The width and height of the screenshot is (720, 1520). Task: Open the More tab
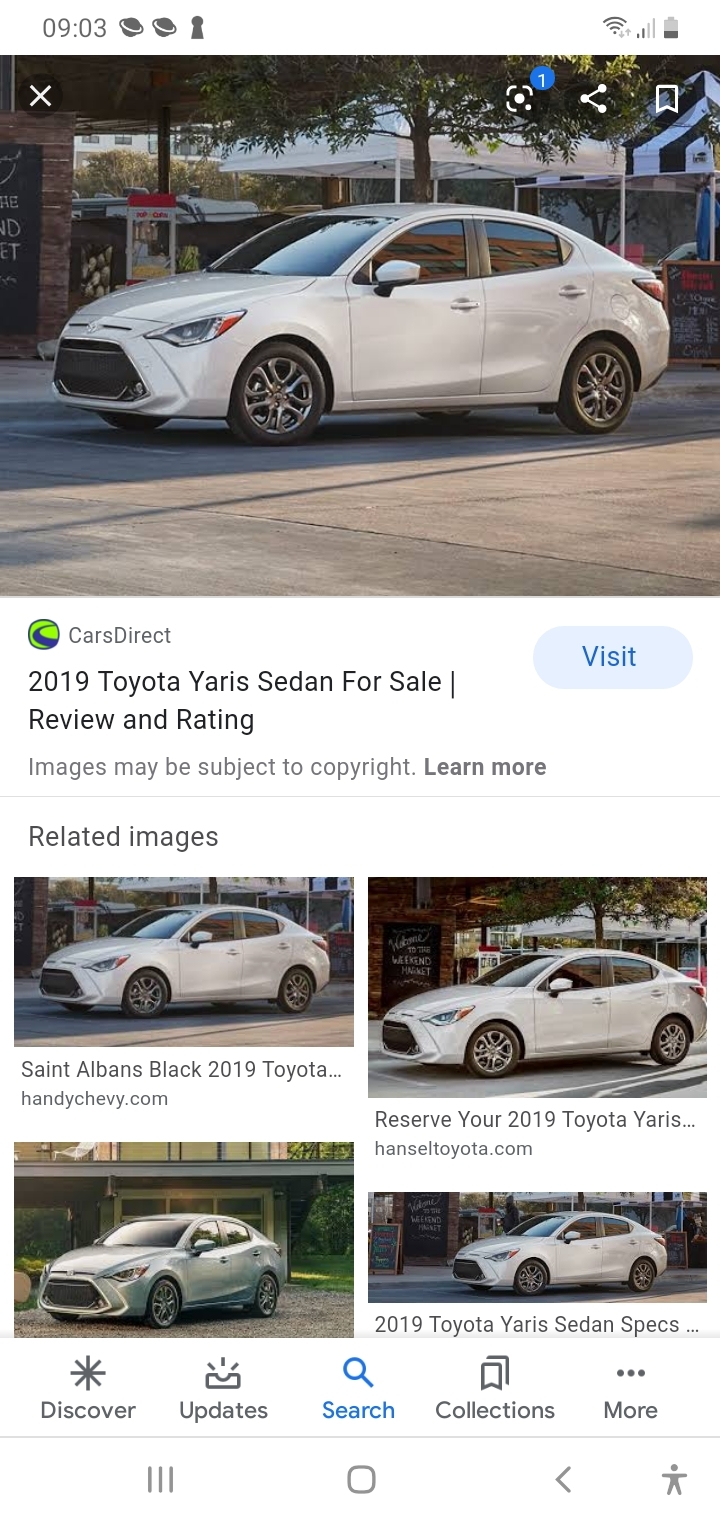(631, 1389)
